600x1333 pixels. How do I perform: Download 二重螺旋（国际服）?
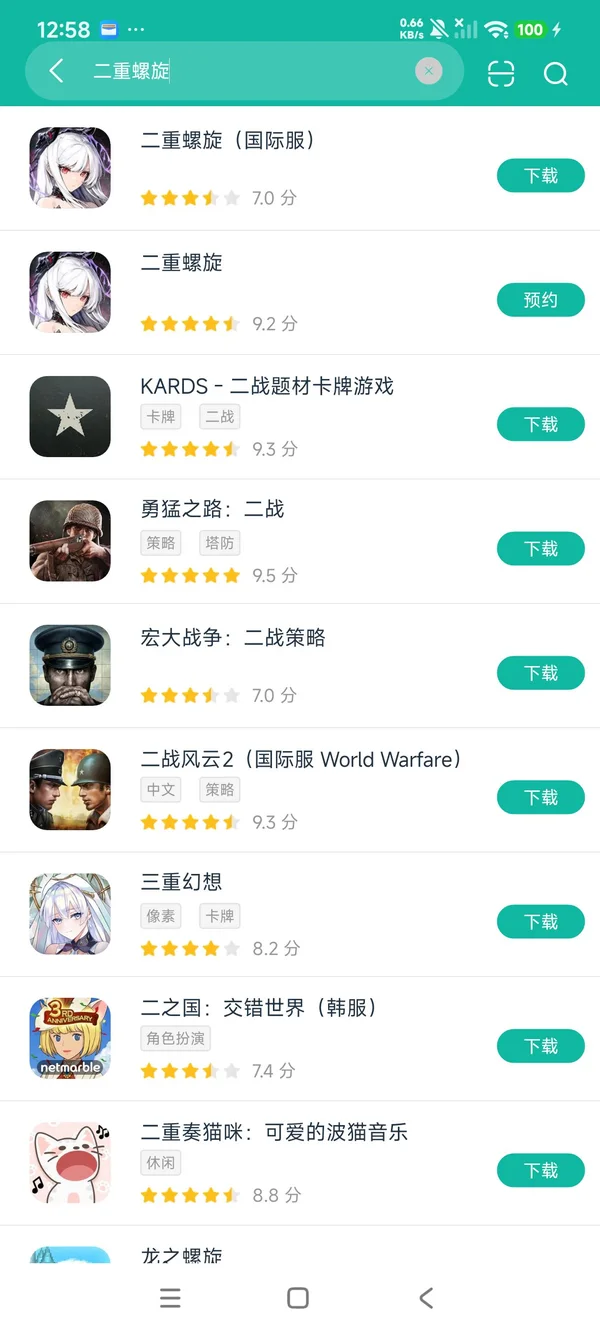(540, 176)
